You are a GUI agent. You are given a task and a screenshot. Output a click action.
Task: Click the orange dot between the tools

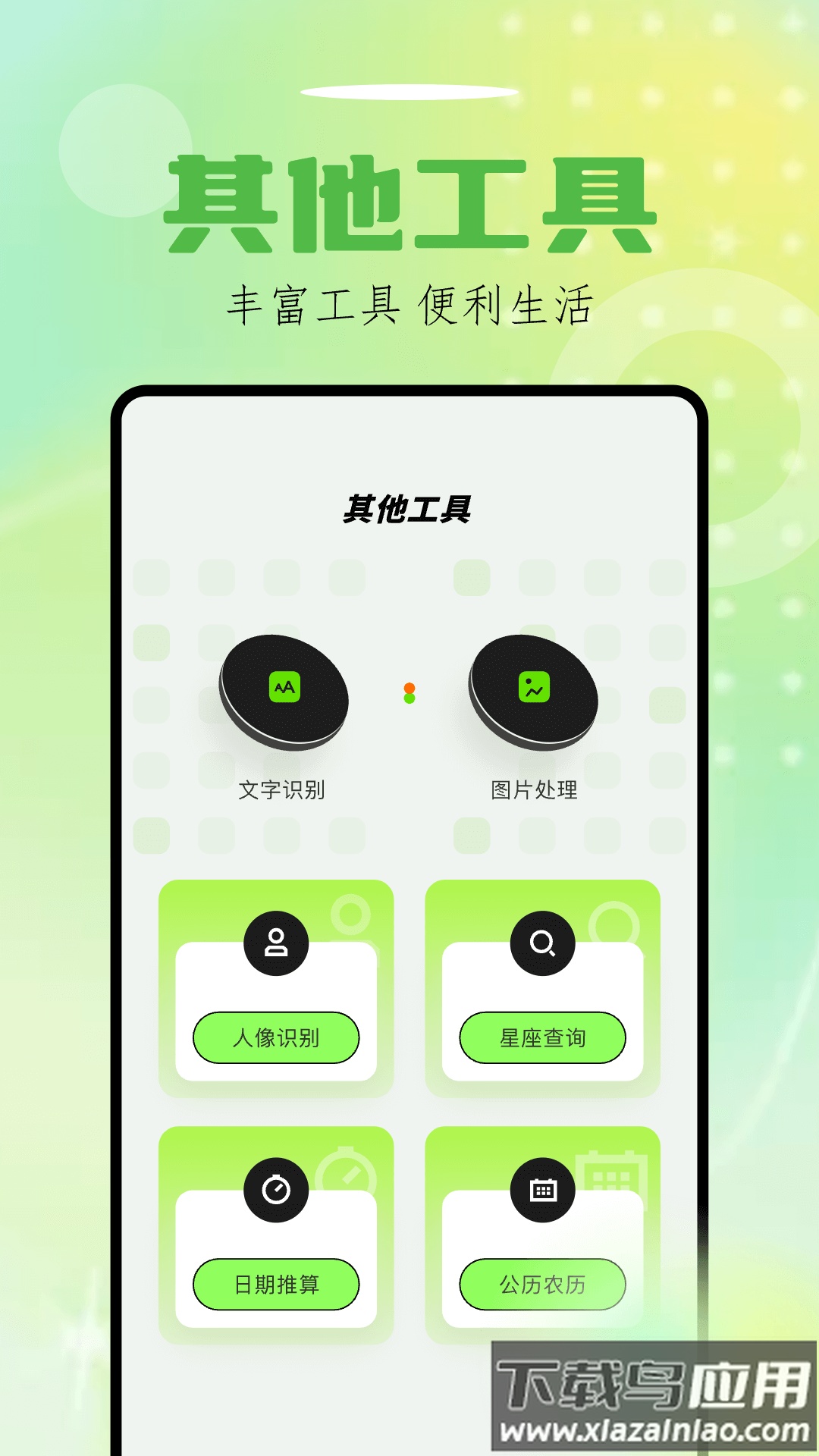pyautogui.click(x=409, y=685)
